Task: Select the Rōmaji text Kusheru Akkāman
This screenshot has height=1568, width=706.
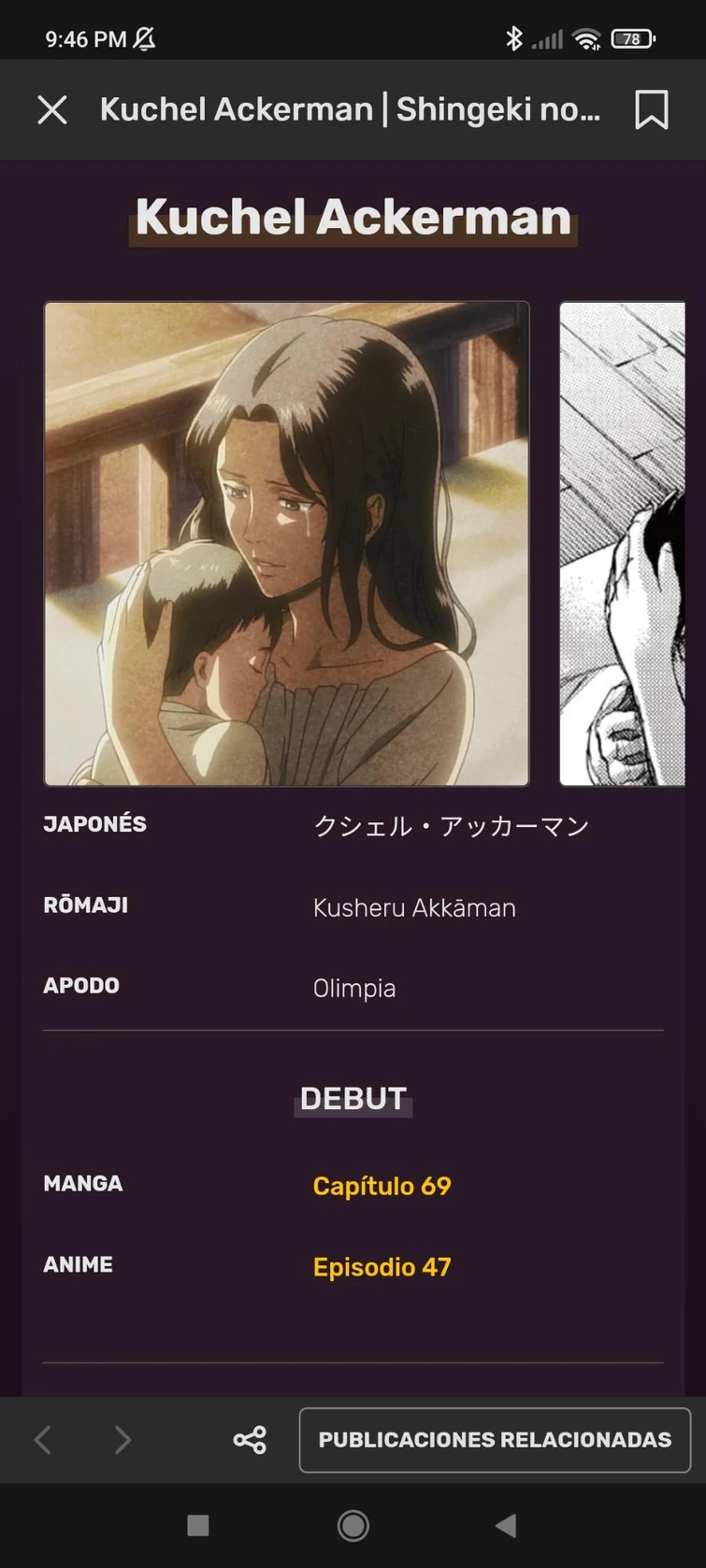Action: coord(414,907)
